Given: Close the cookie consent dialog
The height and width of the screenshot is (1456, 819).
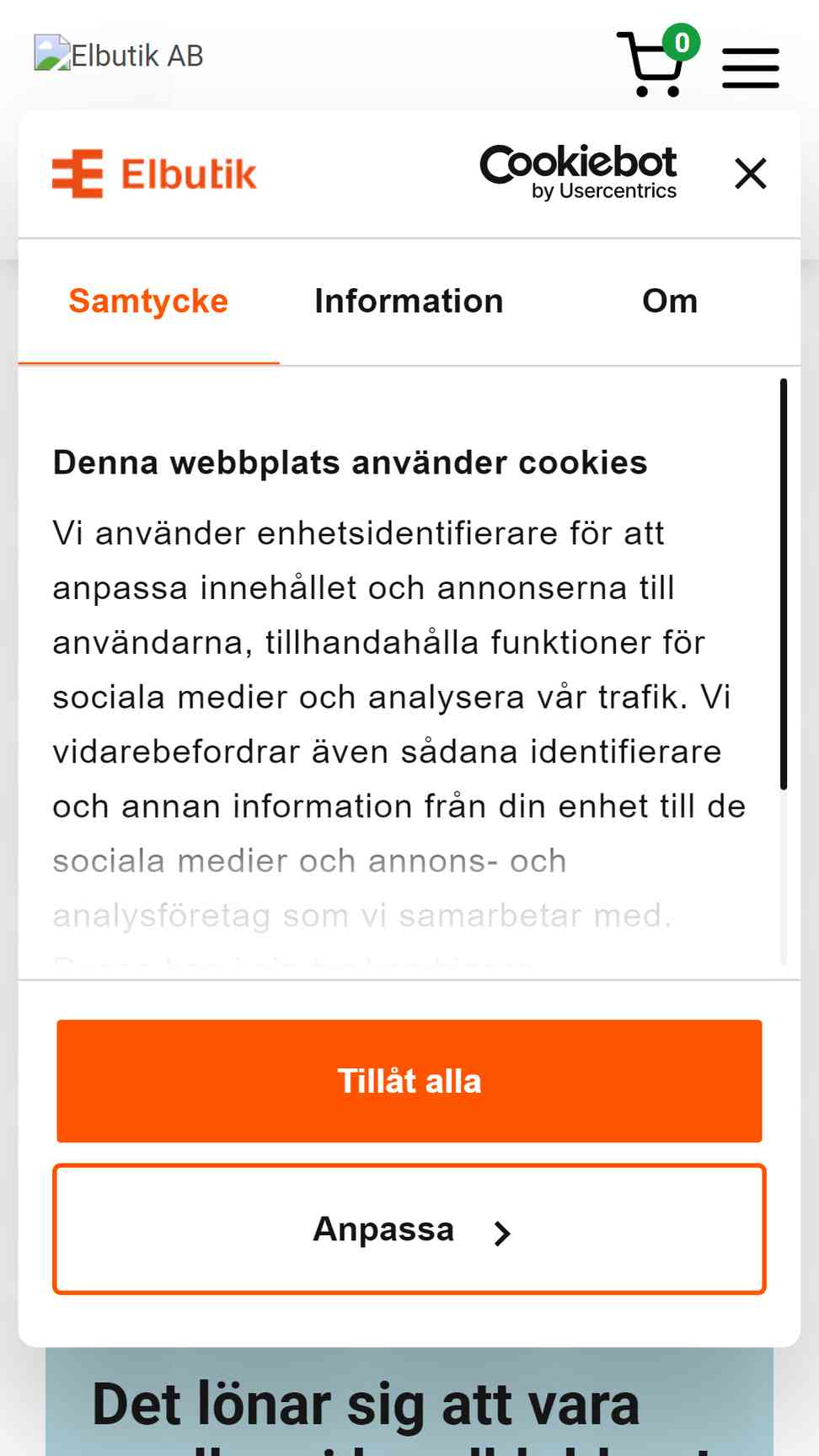Looking at the screenshot, I should click(x=750, y=174).
